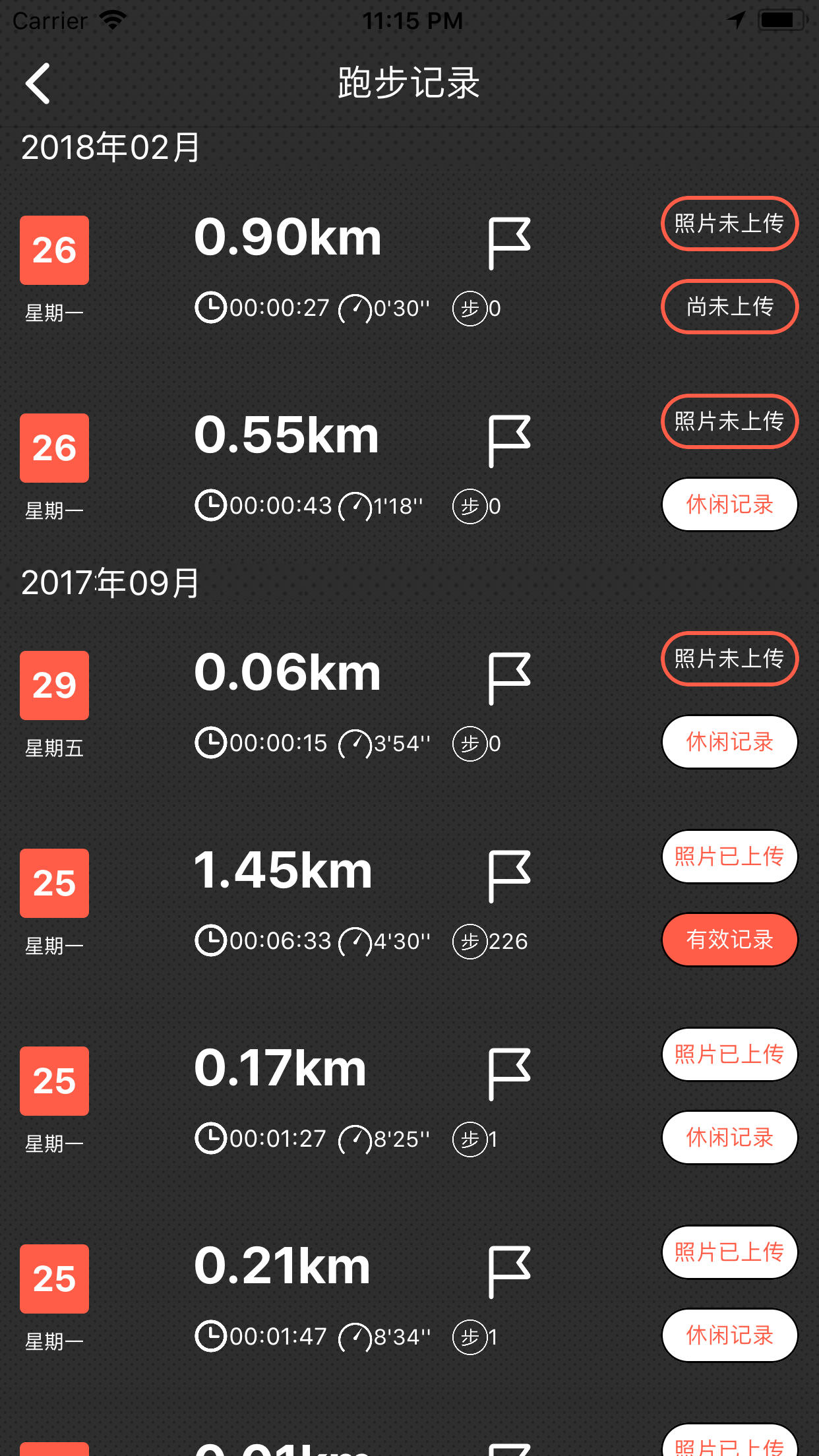The height and width of the screenshot is (1456, 819).
Task: Tap 休闲记录 on the 0.21km run
Action: (x=729, y=1335)
